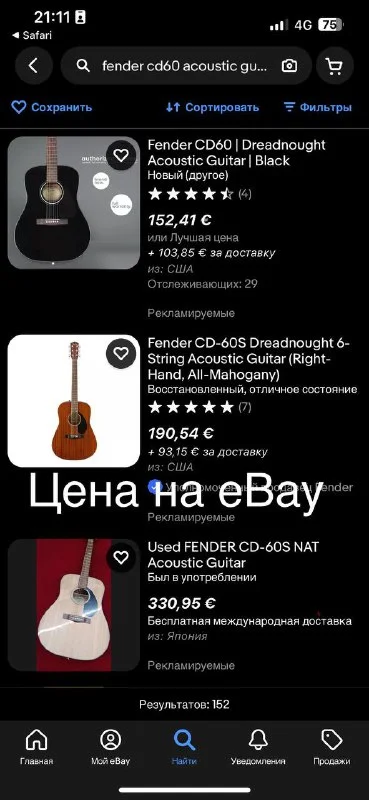This screenshot has width=369, height=800.
Task: Favorite the Fender CD-60S All-Mahogany guitar
Action: click(121, 354)
